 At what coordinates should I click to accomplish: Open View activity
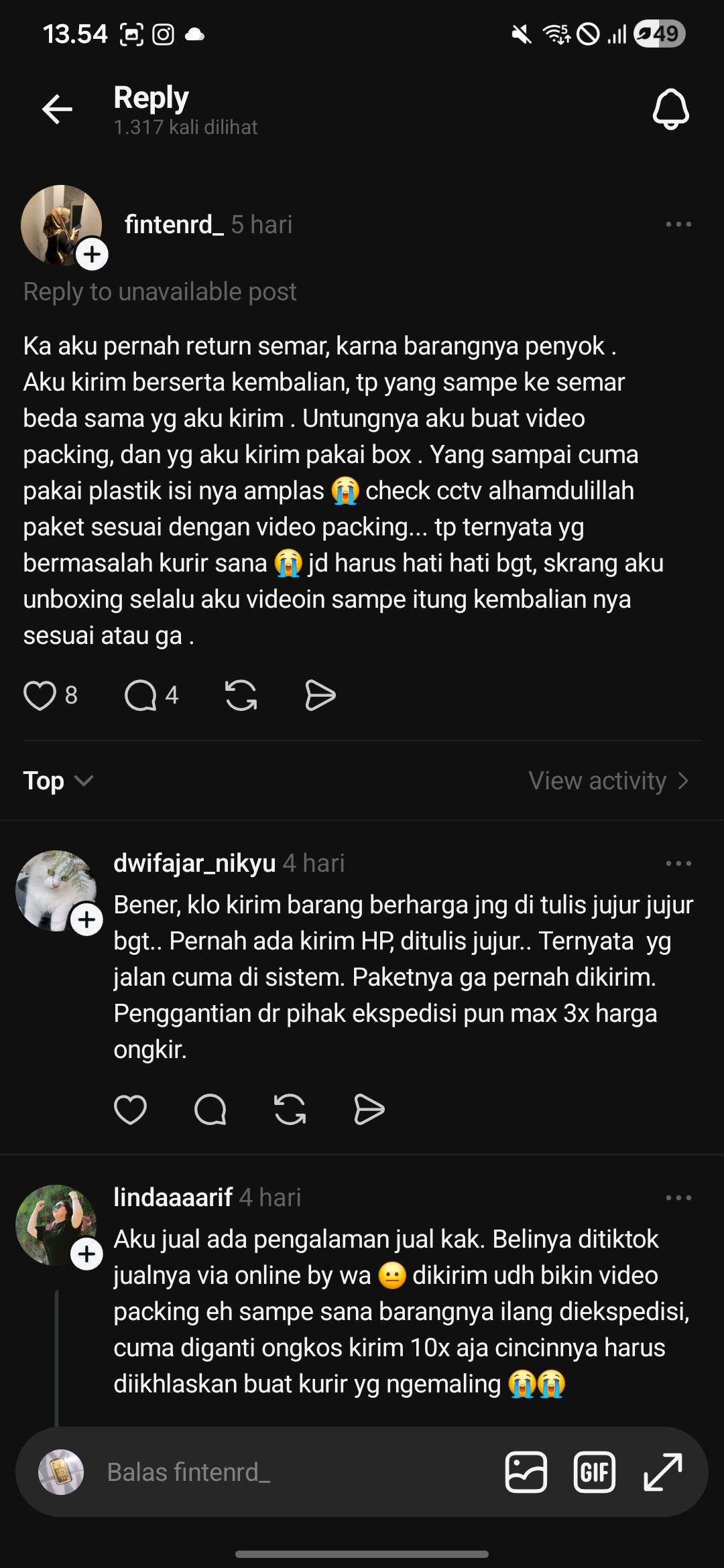point(608,781)
